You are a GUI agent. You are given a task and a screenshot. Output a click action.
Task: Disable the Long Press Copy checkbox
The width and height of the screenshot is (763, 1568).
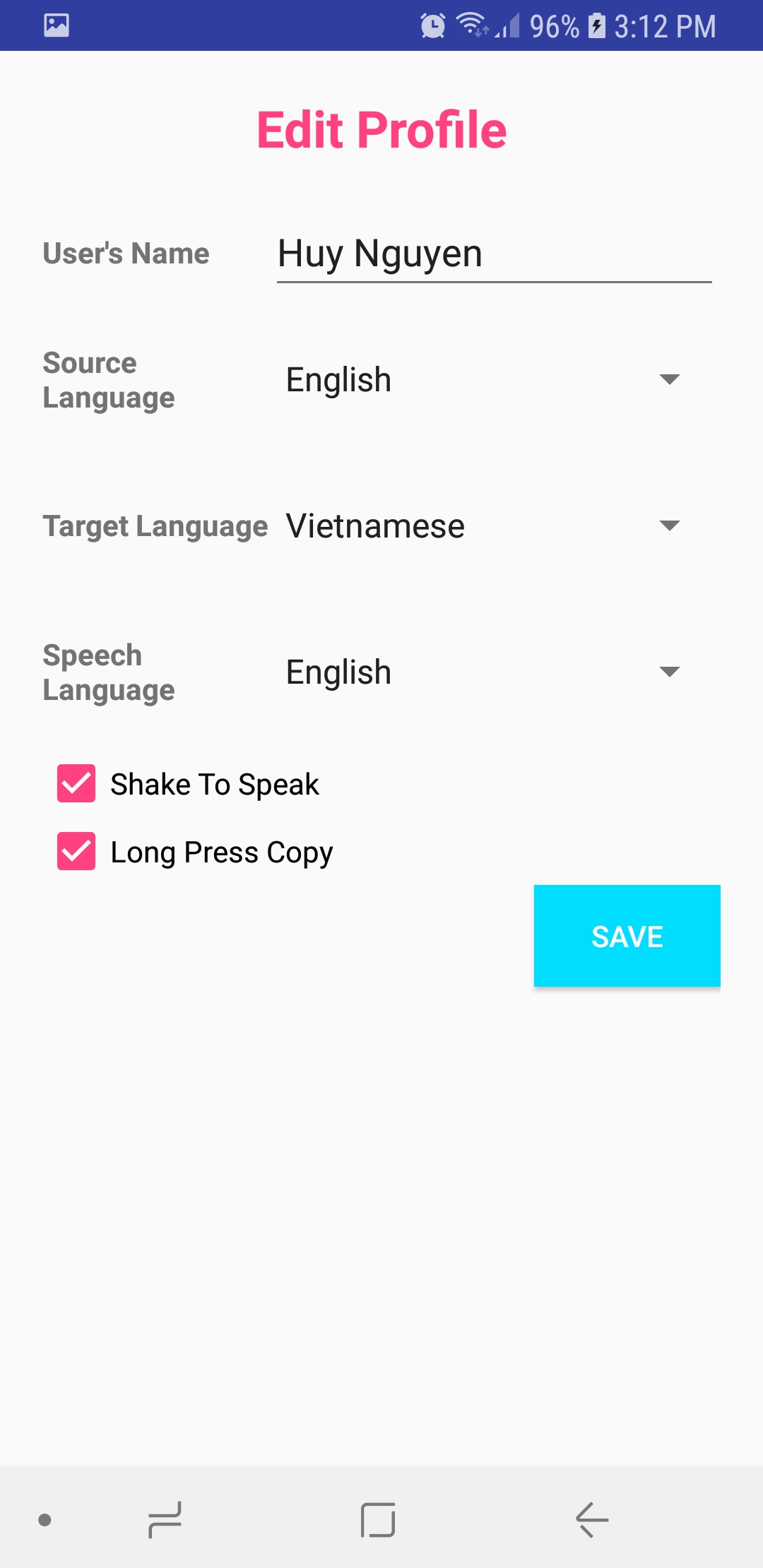76,851
